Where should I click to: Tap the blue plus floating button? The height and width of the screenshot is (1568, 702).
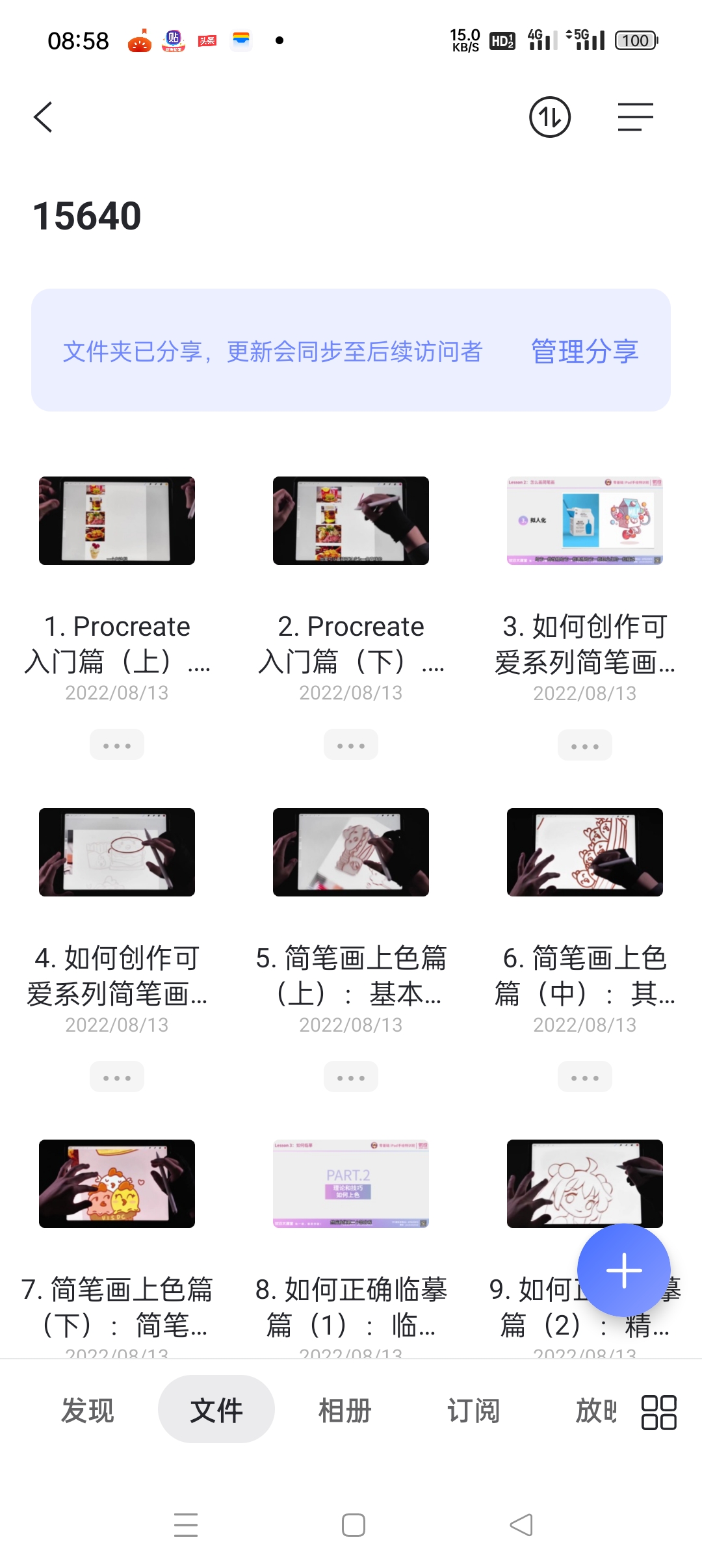coord(623,1270)
